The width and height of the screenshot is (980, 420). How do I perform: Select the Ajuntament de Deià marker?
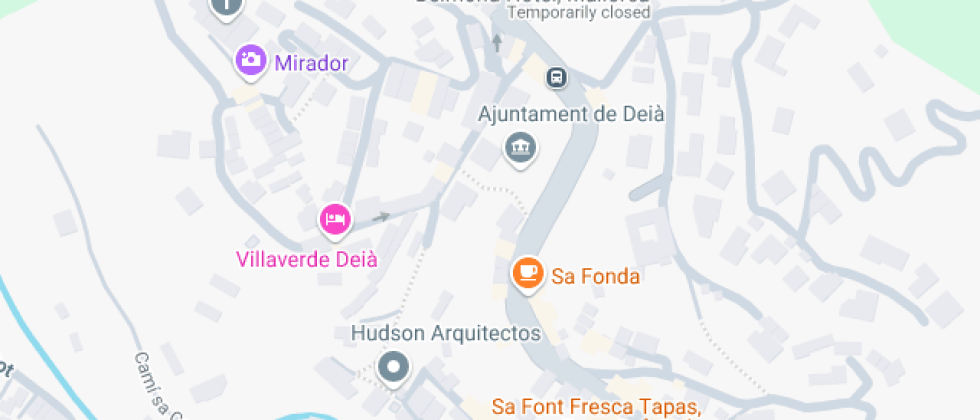521,148
